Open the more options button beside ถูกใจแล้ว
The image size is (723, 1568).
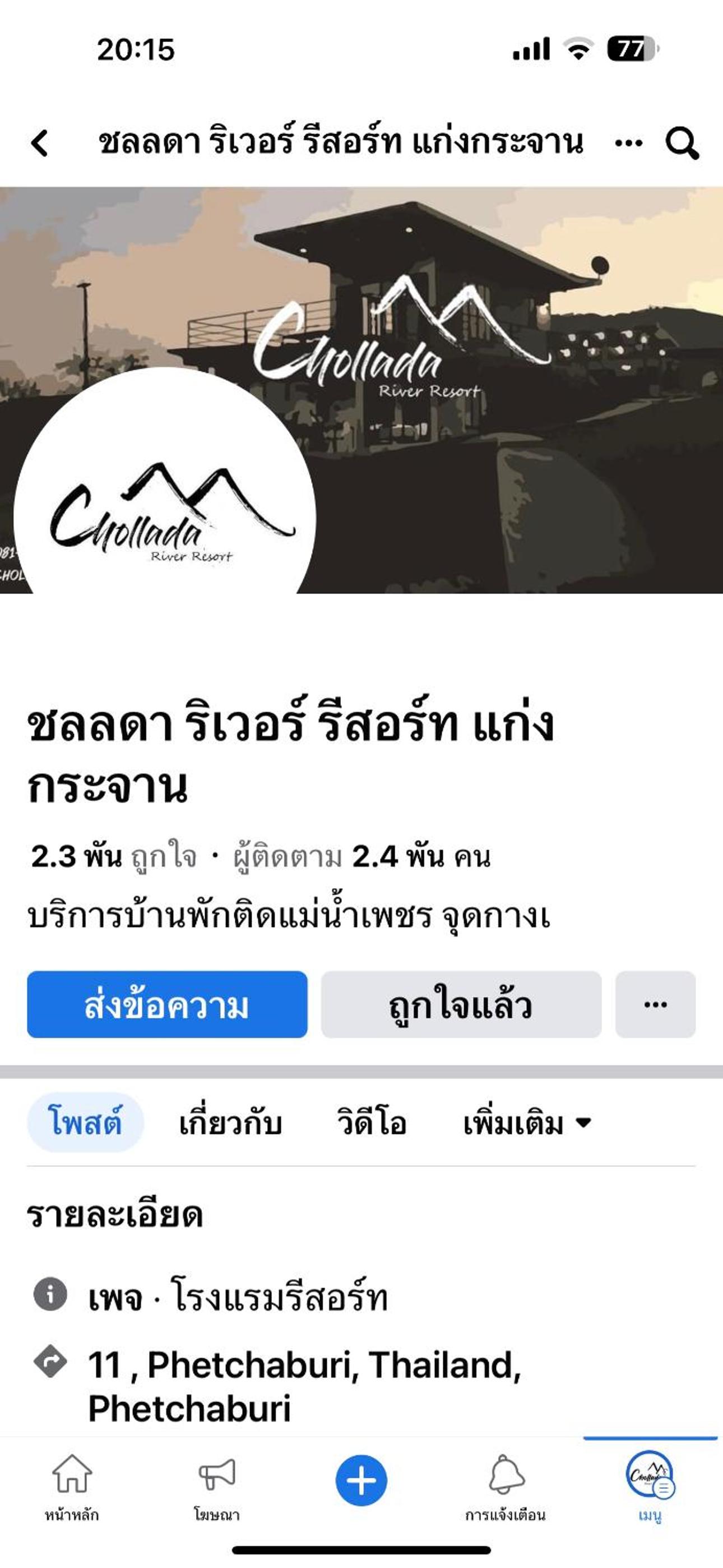655,1004
